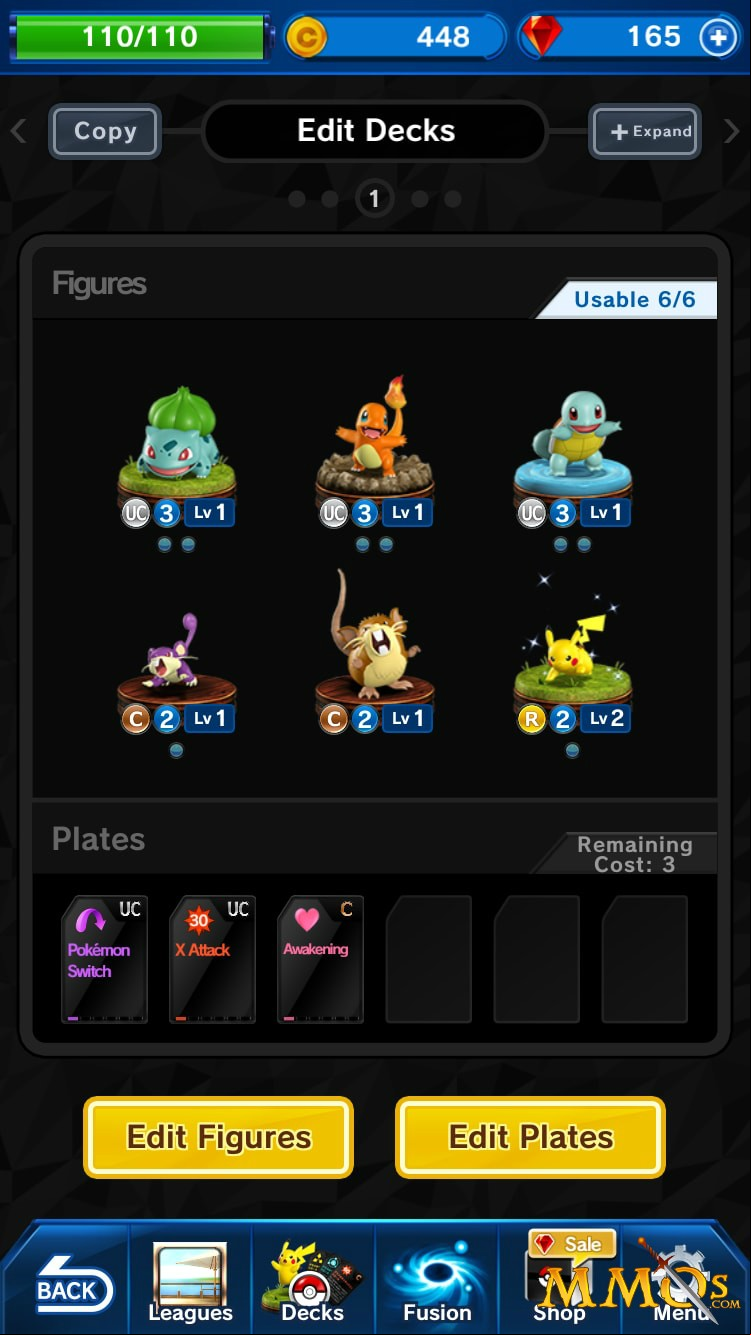Expand the deck slots
The width and height of the screenshot is (751, 1335).
click(646, 131)
